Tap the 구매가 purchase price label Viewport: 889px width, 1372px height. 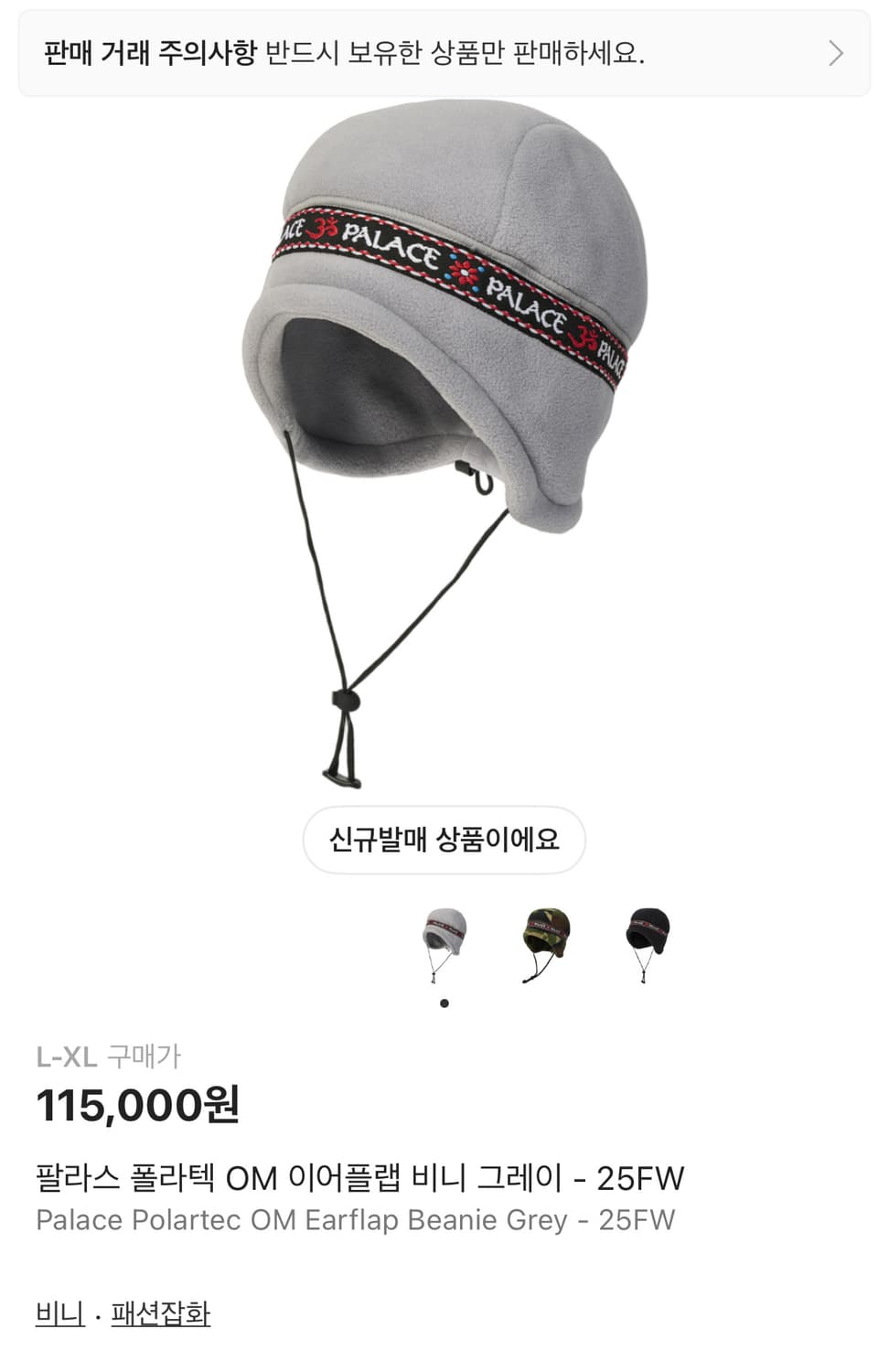click(x=144, y=1057)
